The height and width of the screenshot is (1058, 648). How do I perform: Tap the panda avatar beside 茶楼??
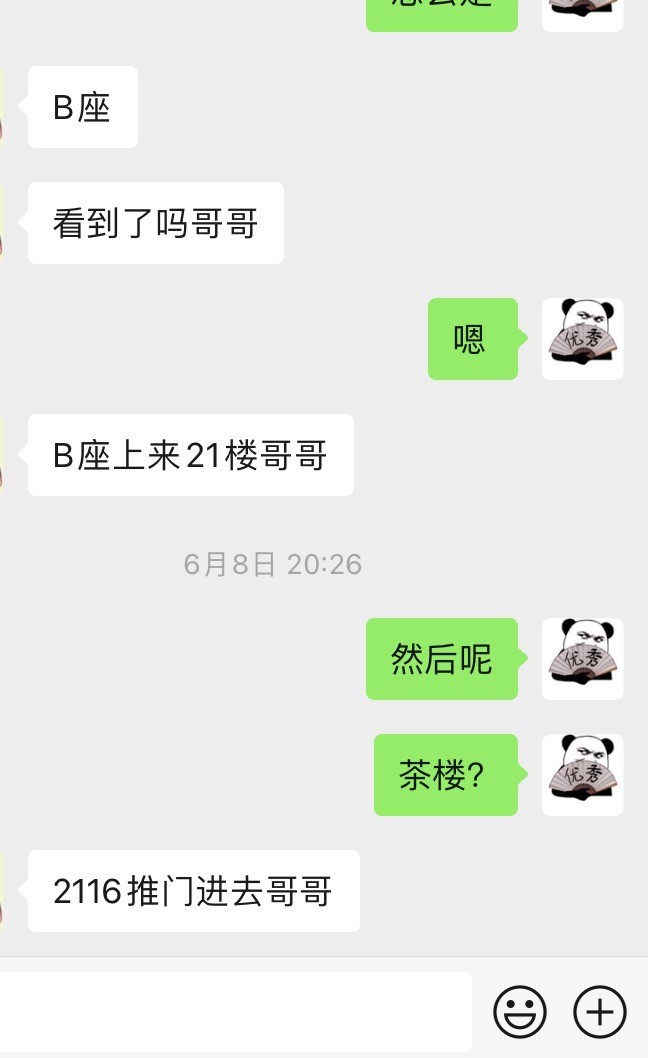(583, 775)
